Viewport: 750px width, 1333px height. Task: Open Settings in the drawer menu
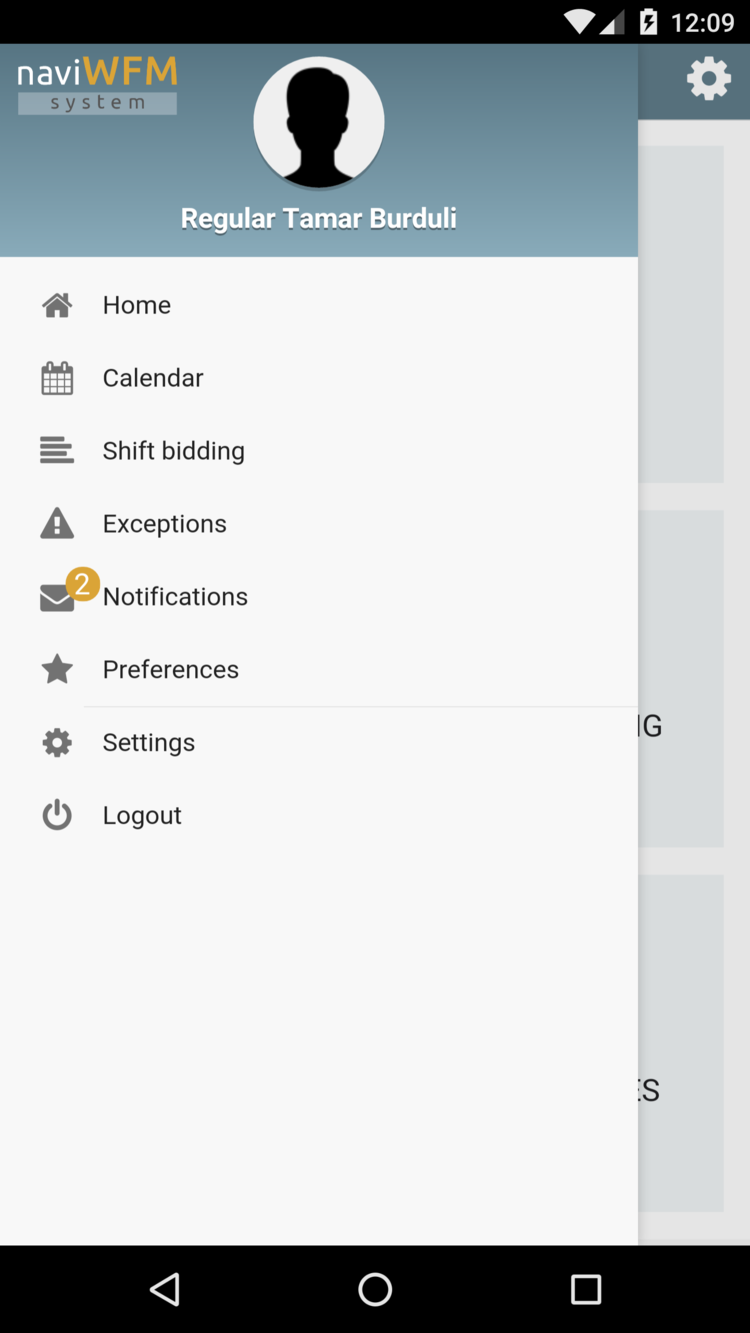tap(319, 743)
